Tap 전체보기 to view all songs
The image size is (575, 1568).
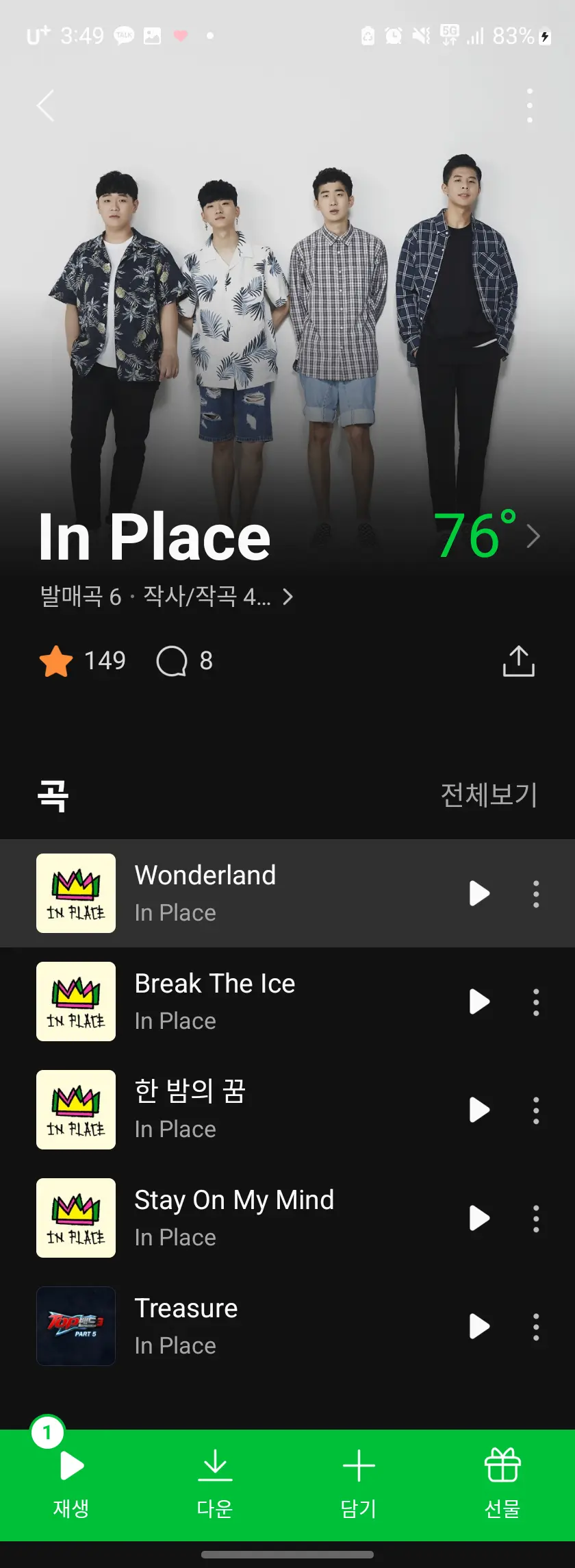[487, 795]
